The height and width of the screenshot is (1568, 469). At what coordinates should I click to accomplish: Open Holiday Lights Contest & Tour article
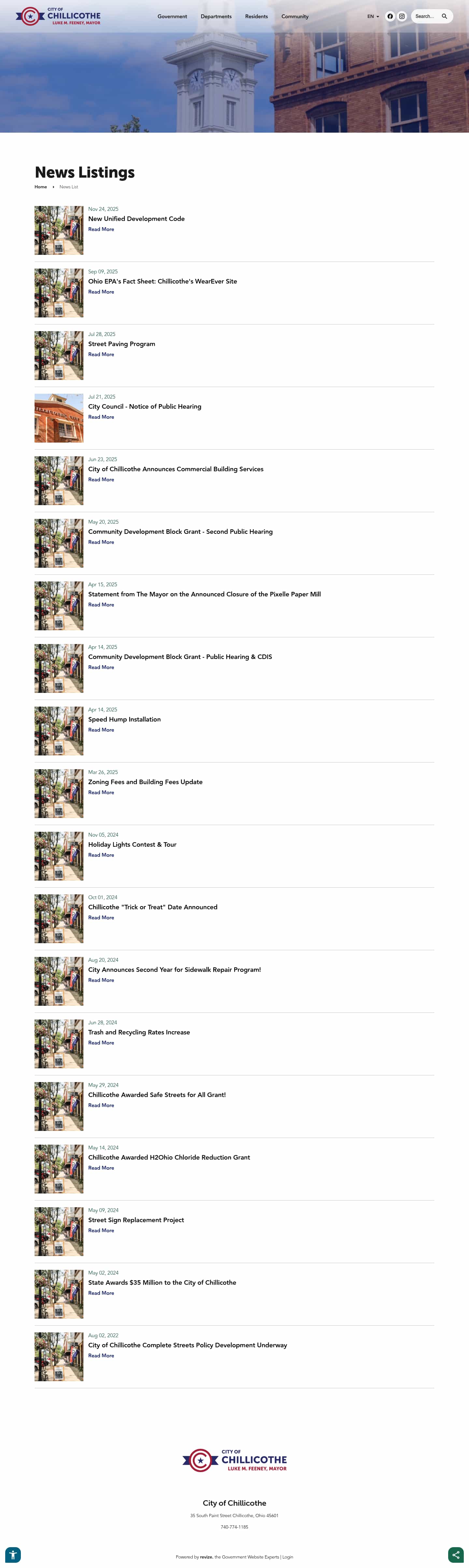tap(132, 844)
